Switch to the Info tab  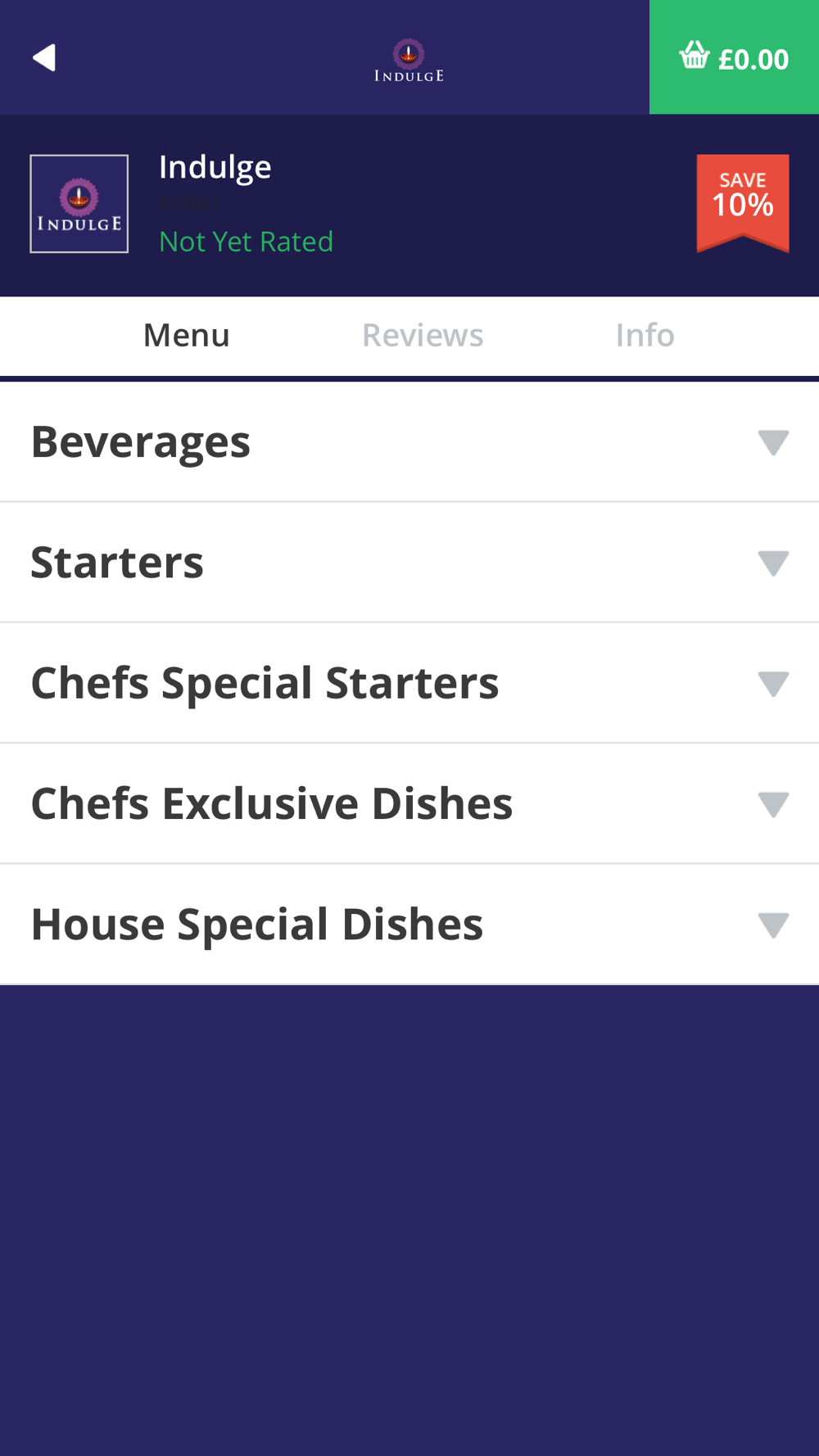pos(645,335)
